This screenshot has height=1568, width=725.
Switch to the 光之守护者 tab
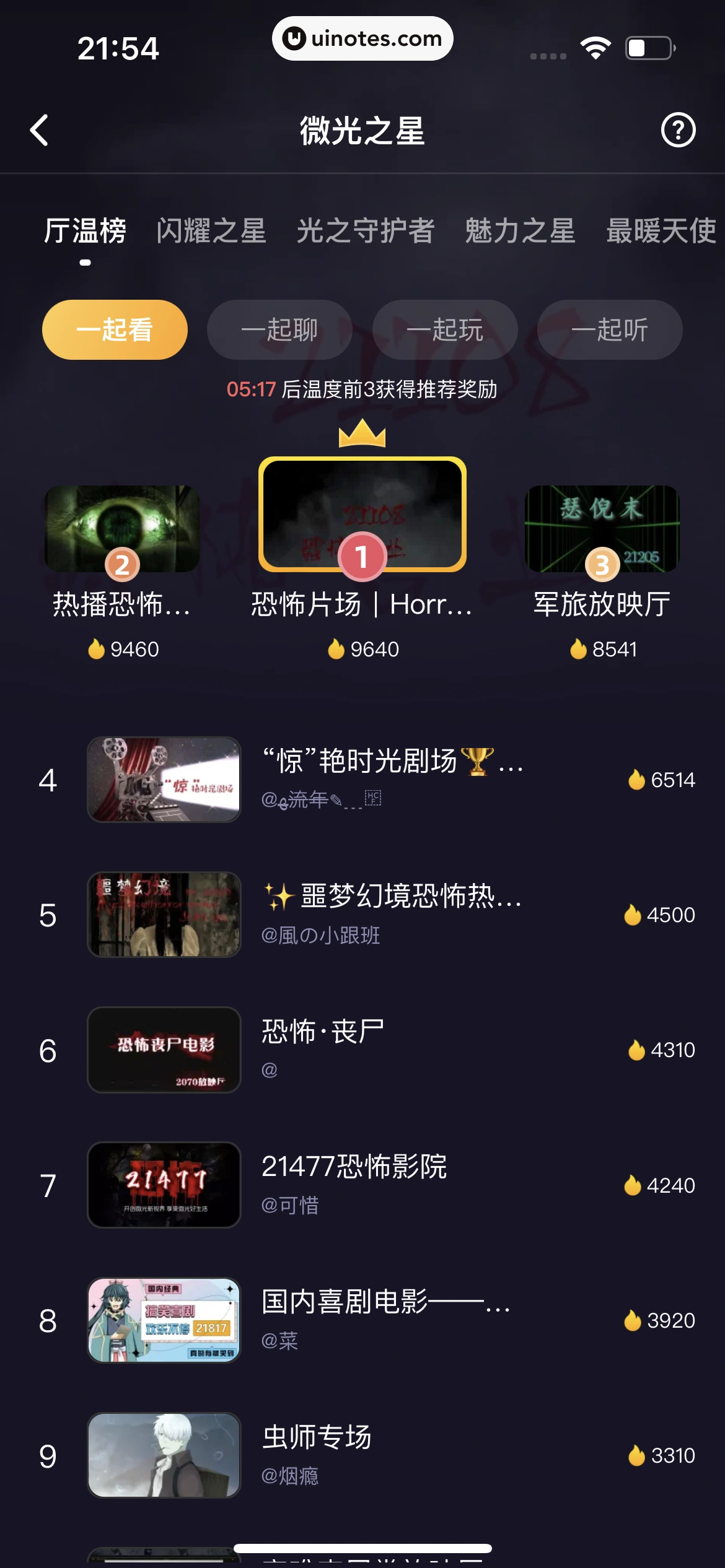366,231
